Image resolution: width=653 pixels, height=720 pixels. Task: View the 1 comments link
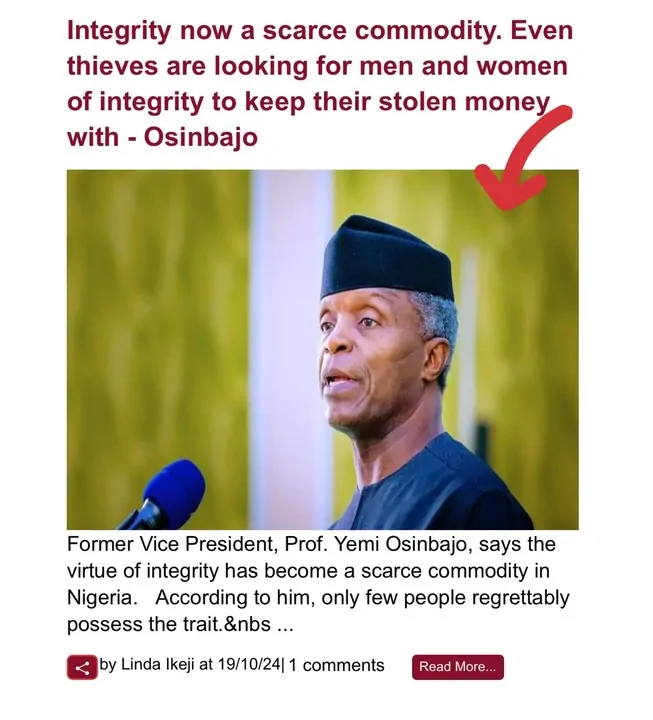(x=336, y=665)
